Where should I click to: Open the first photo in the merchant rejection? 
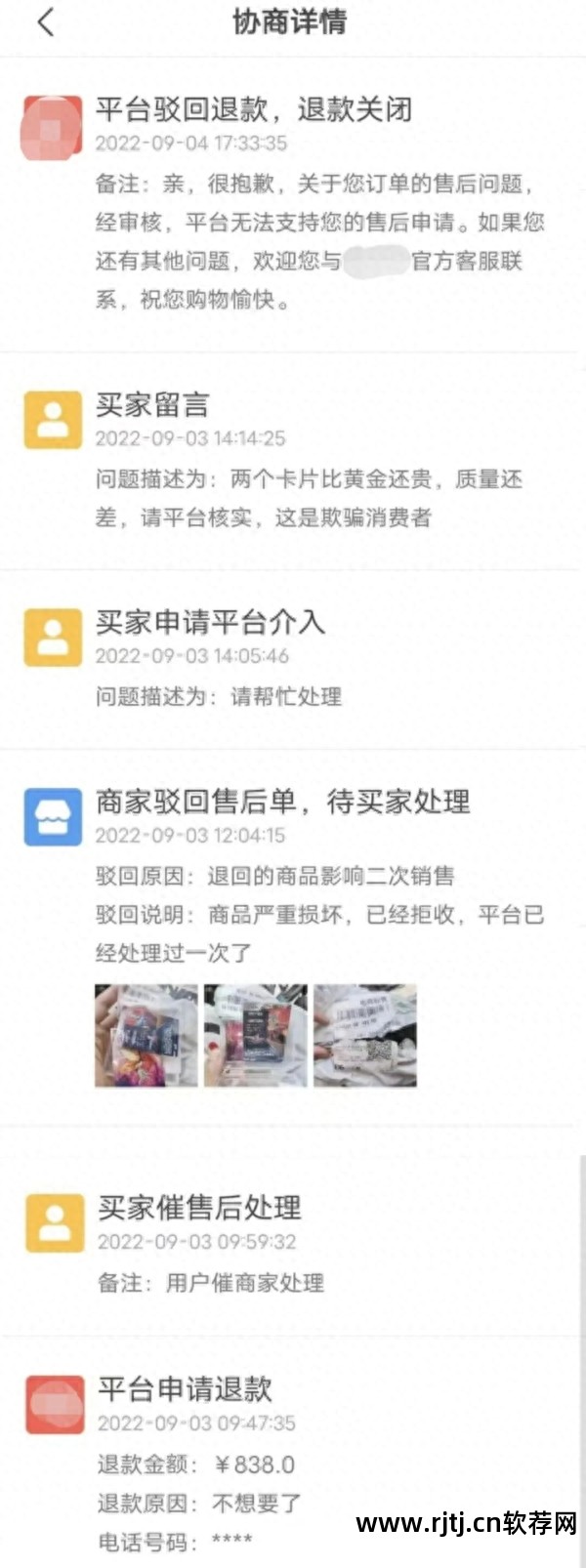[146, 1035]
